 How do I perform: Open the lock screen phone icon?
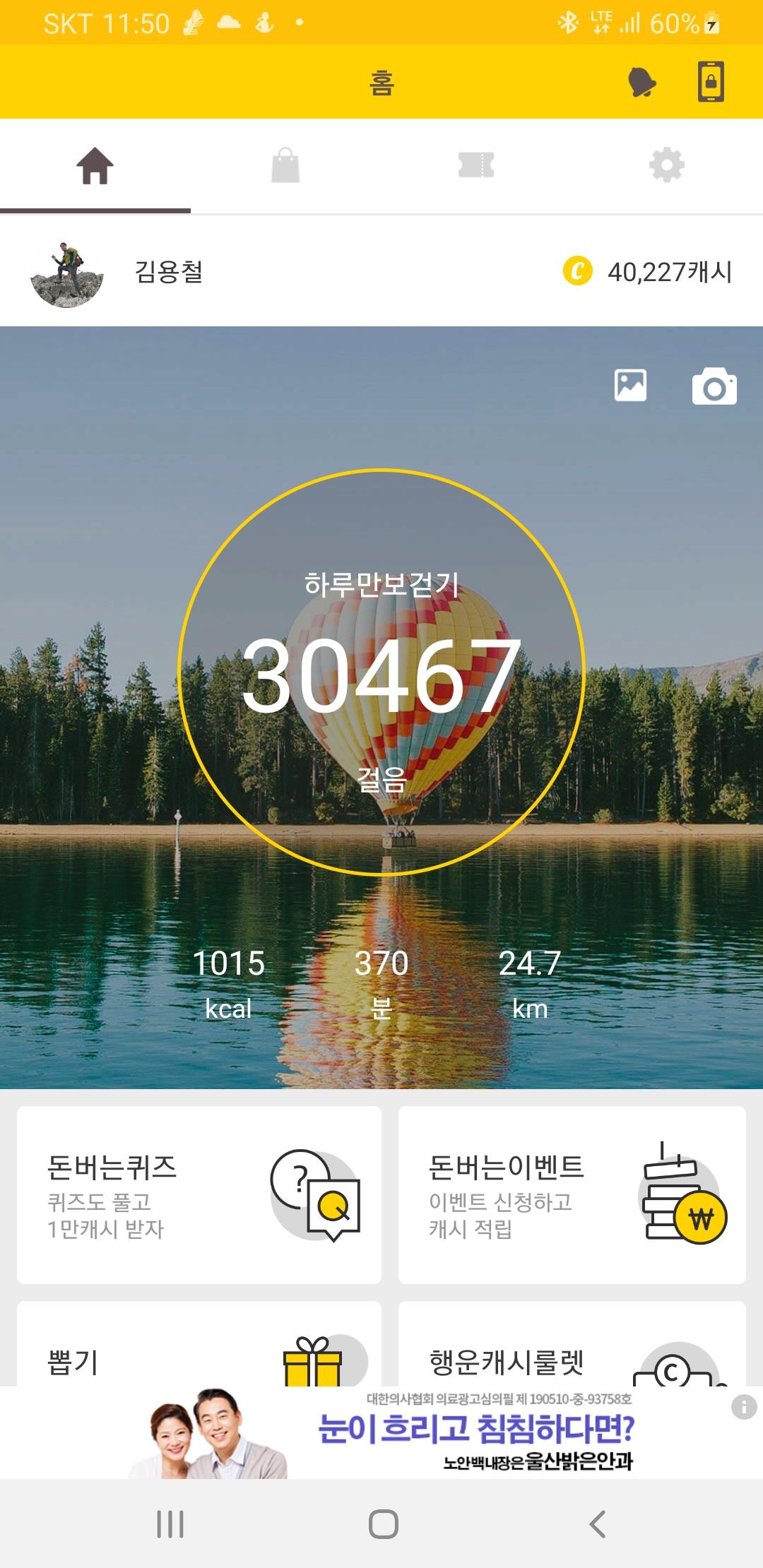[x=711, y=82]
